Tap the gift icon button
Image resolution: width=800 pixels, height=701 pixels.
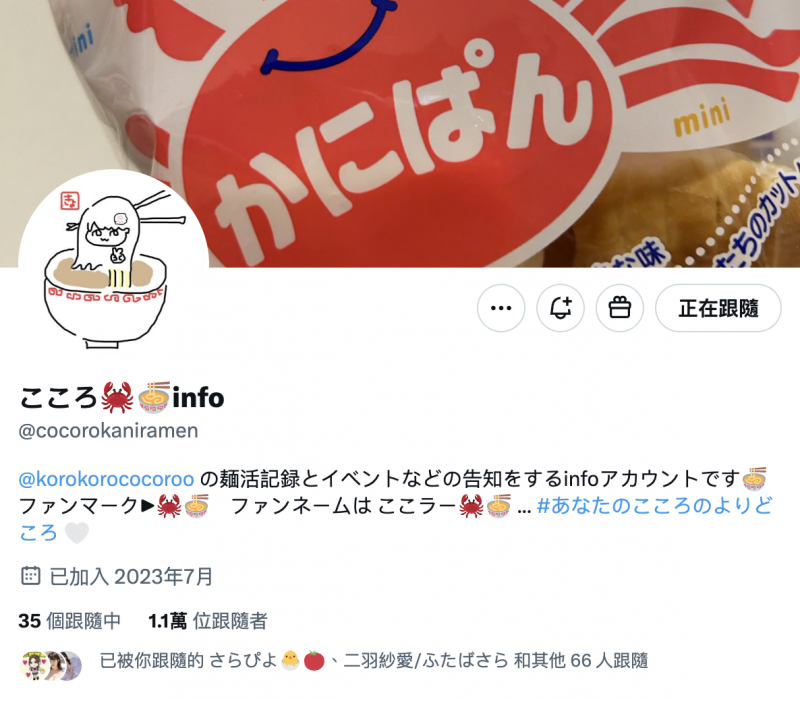tap(619, 308)
